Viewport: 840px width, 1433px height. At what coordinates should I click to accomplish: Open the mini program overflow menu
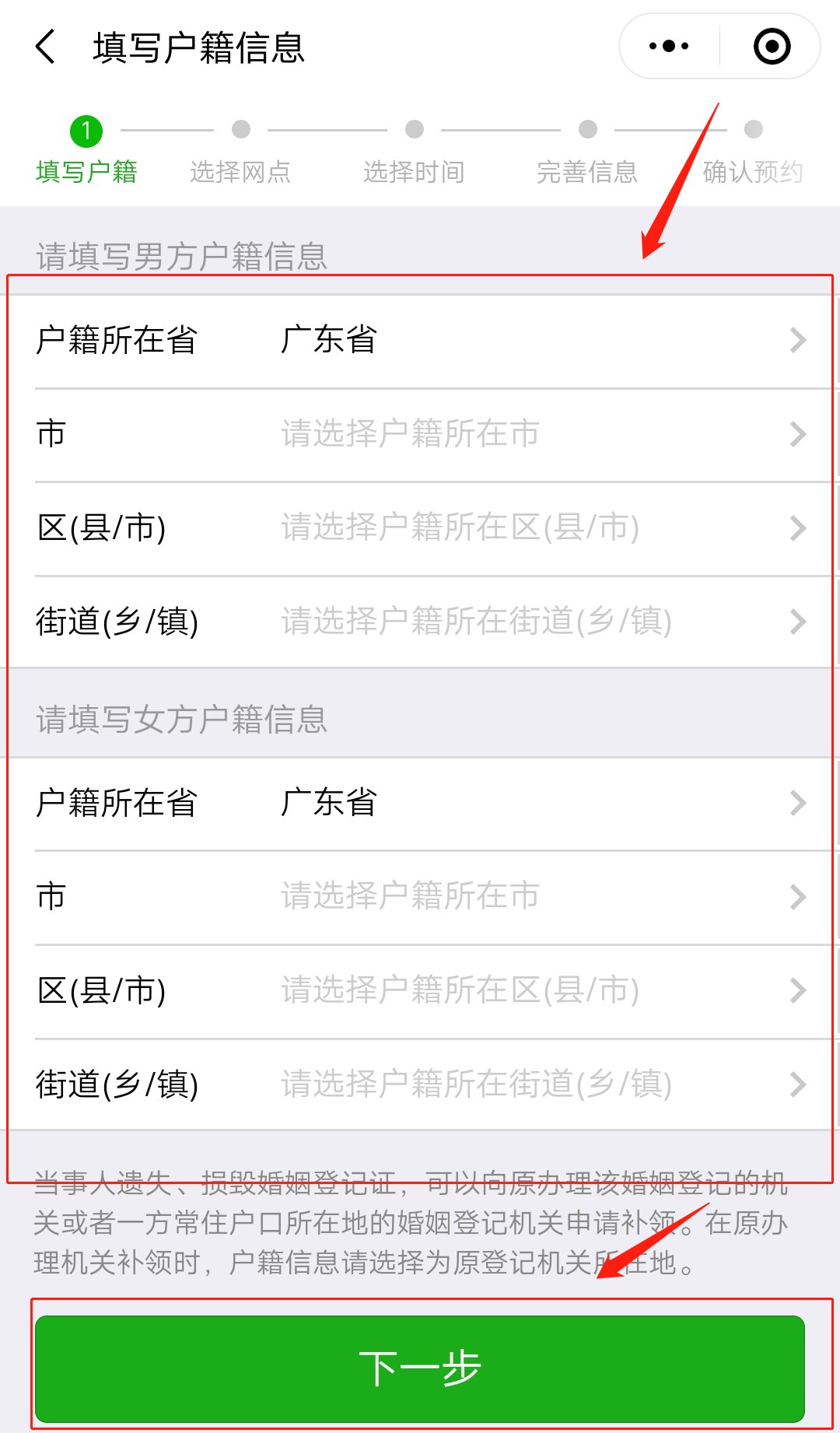(669, 47)
